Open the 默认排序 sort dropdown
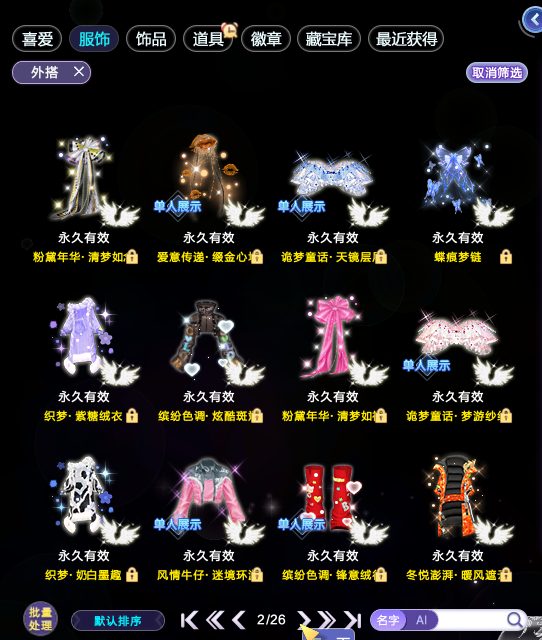The height and width of the screenshot is (640, 542). pos(118,621)
